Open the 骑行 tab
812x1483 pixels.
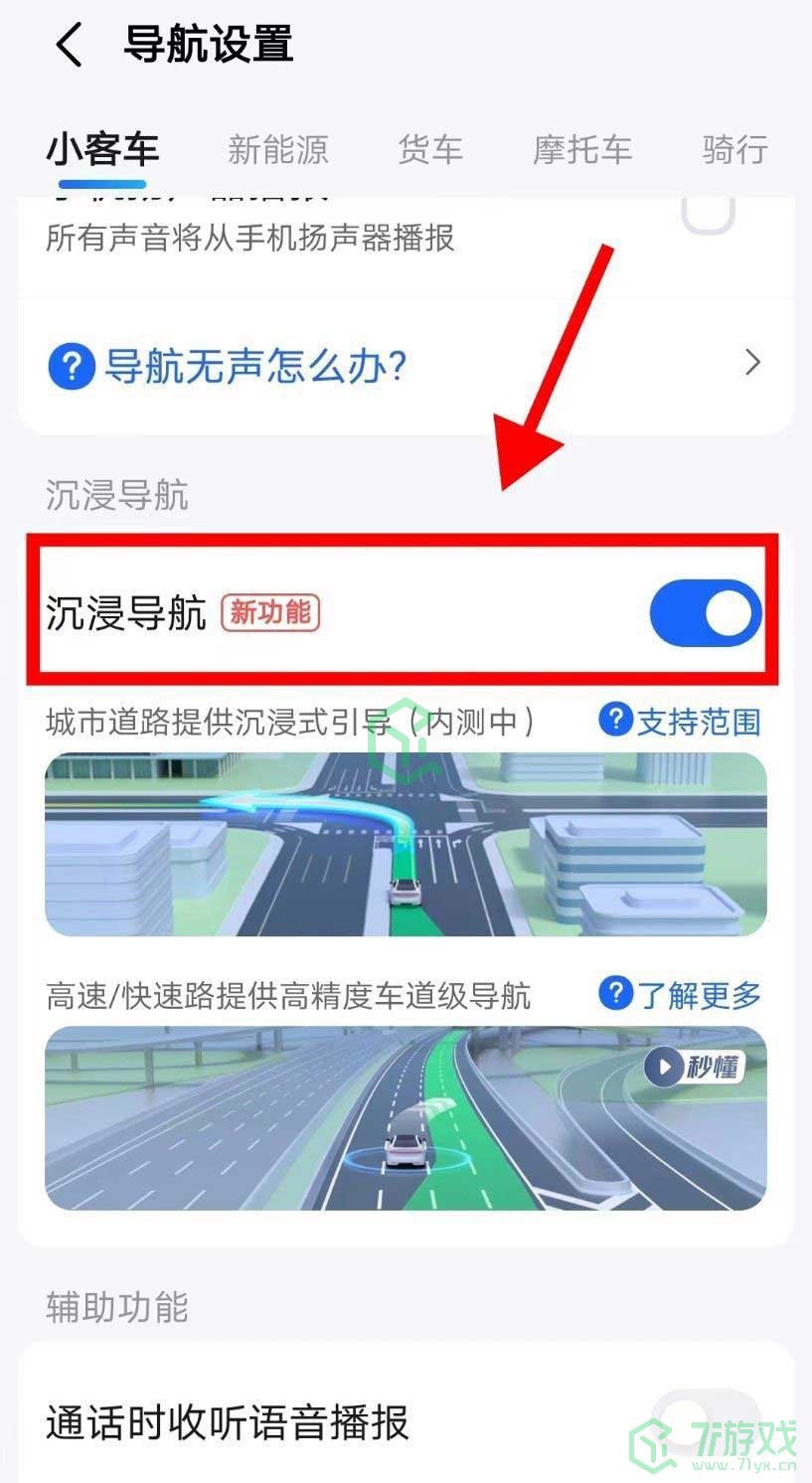(734, 150)
